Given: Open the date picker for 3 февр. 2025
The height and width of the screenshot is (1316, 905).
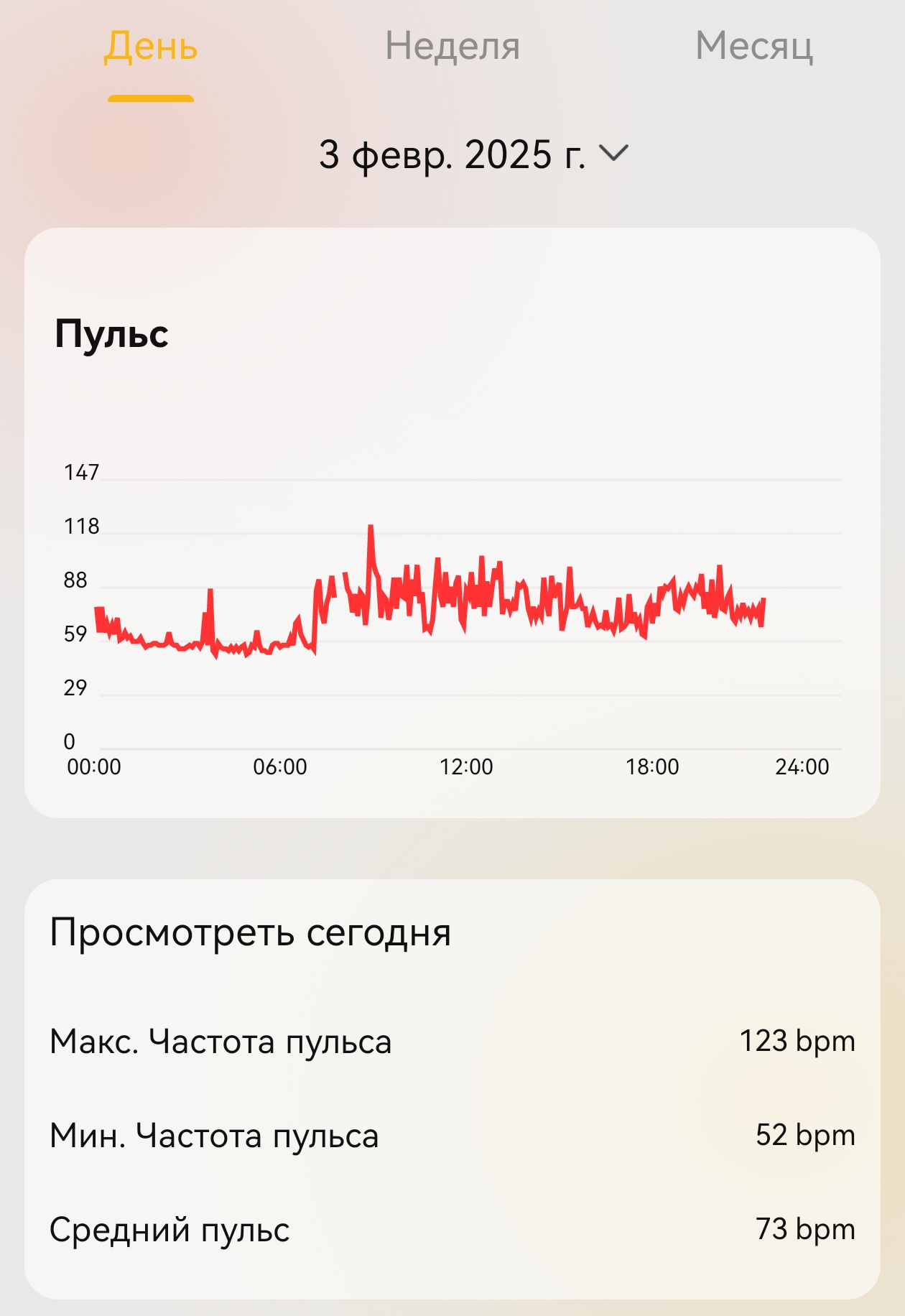Looking at the screenshot, I should point(473,154).
